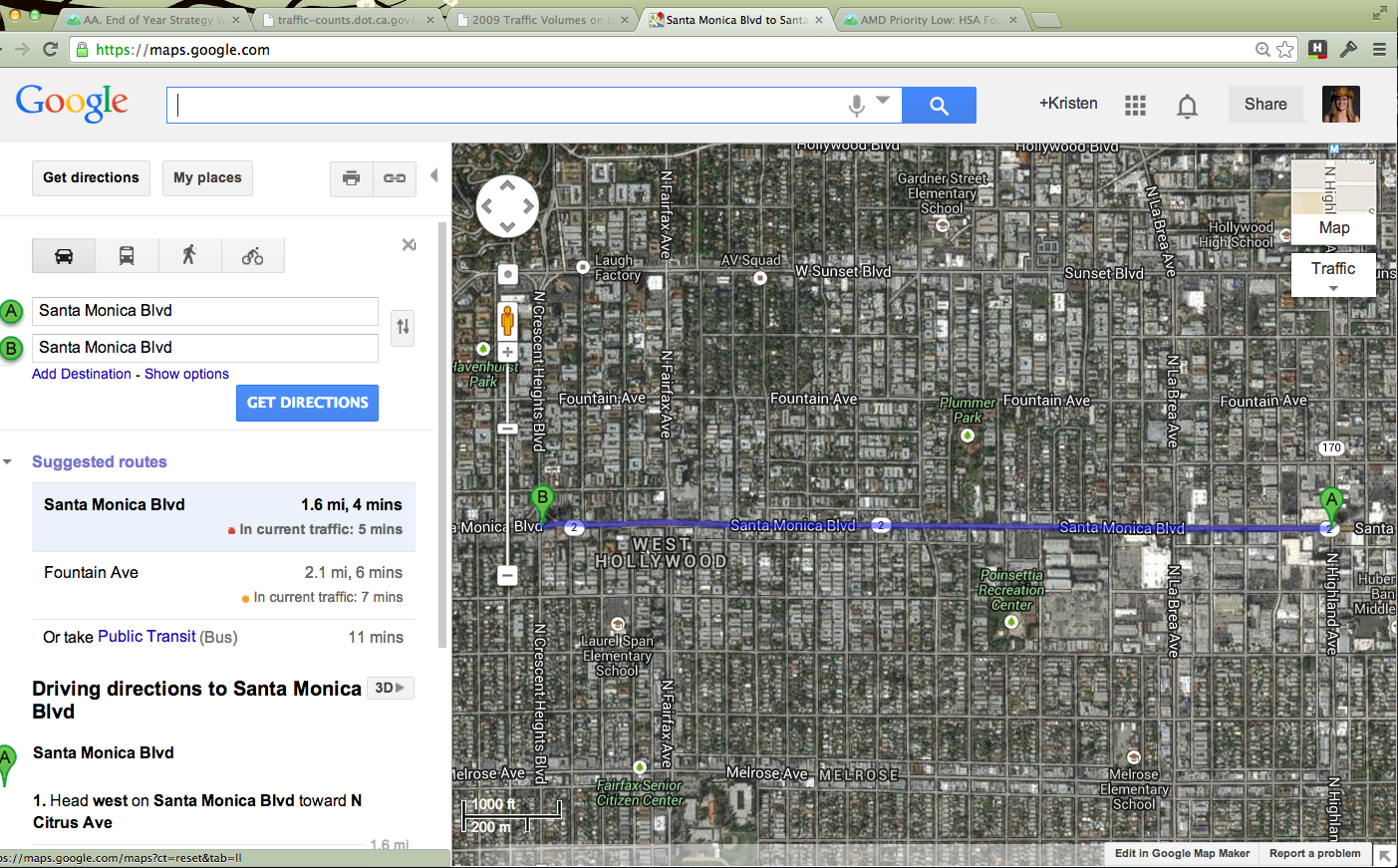Screen dimensions: 1398x868
Task: Click the Get directions button
Action: click(91, 178)
